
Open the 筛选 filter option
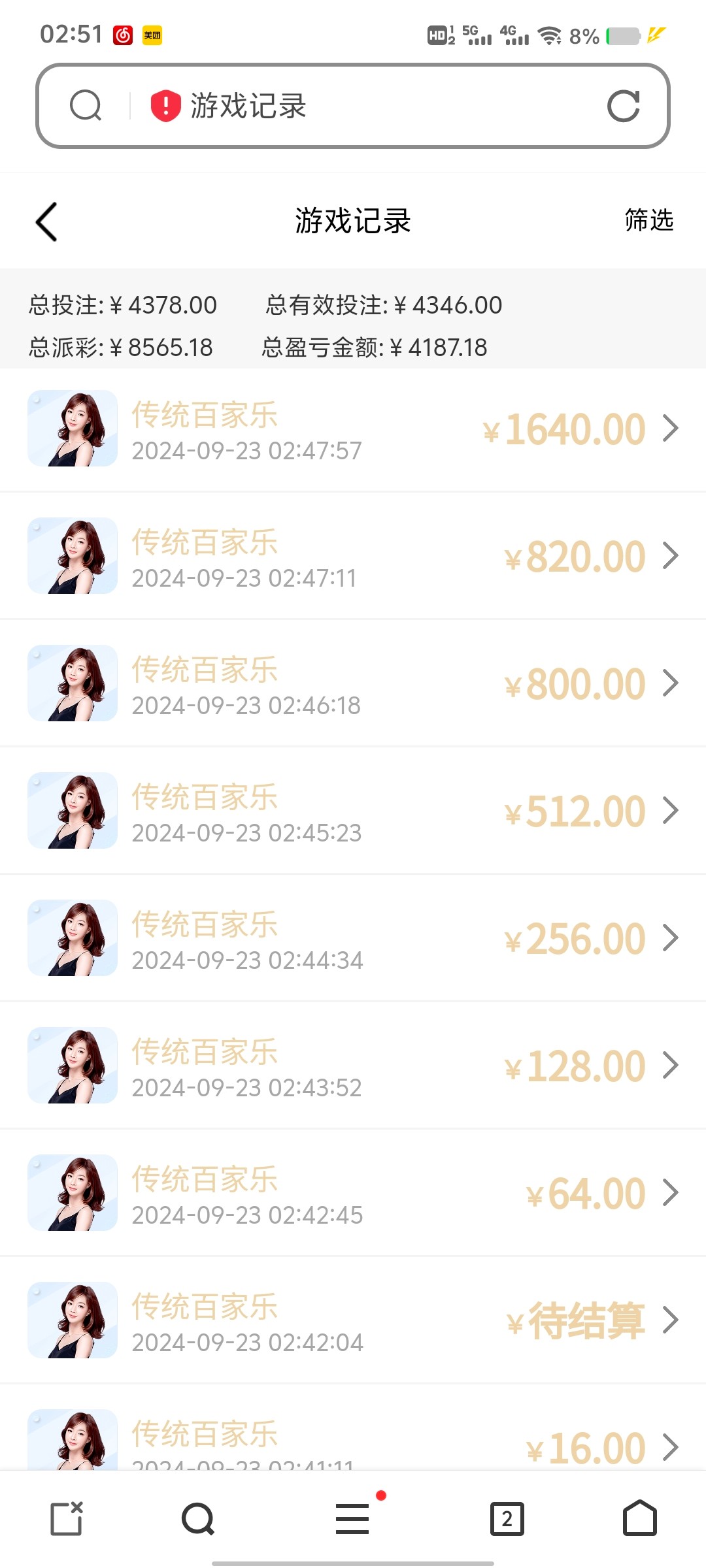[648, 221]
